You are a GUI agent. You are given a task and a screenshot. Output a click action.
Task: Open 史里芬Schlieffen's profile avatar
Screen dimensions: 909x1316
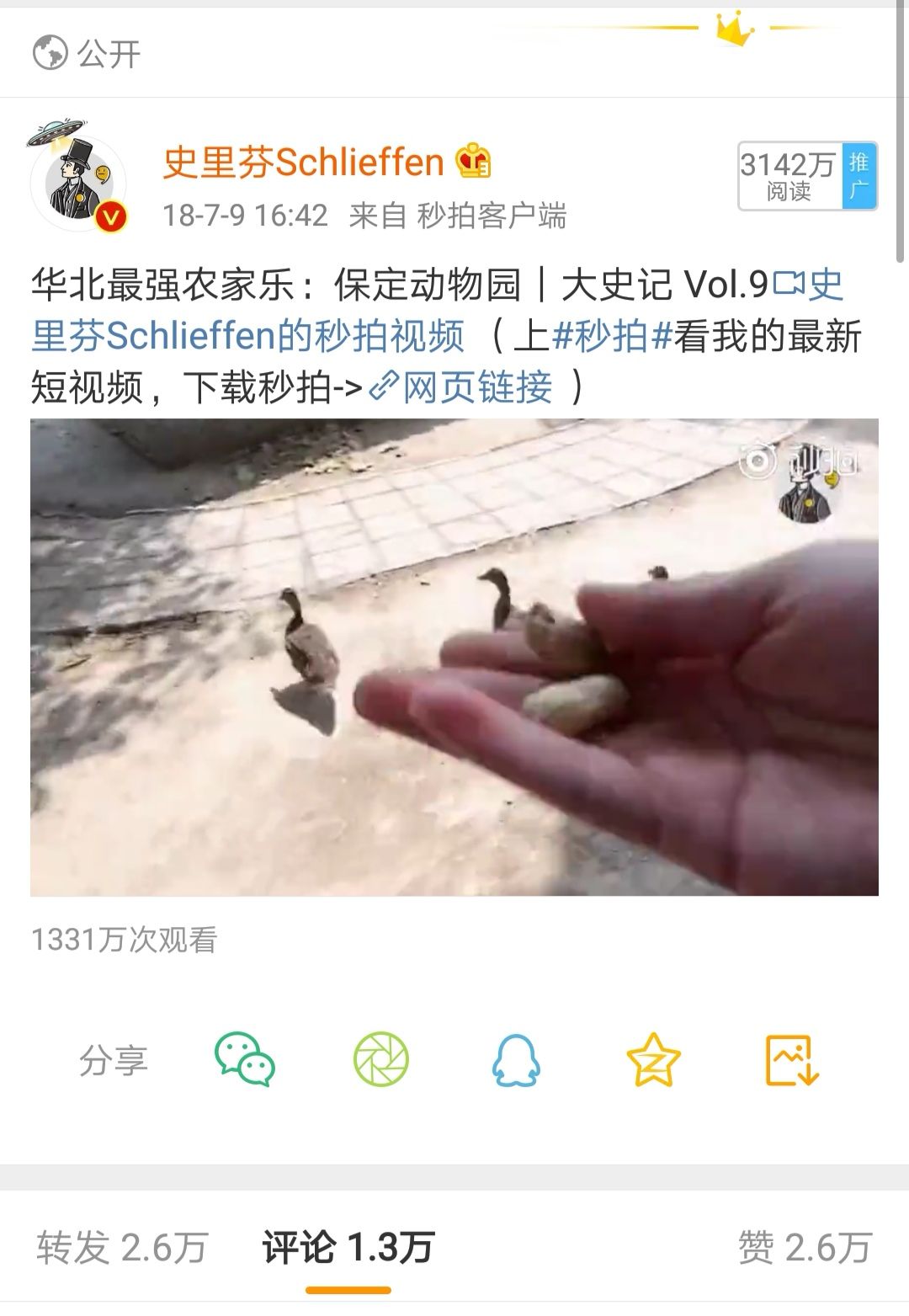tap(77, 184)
